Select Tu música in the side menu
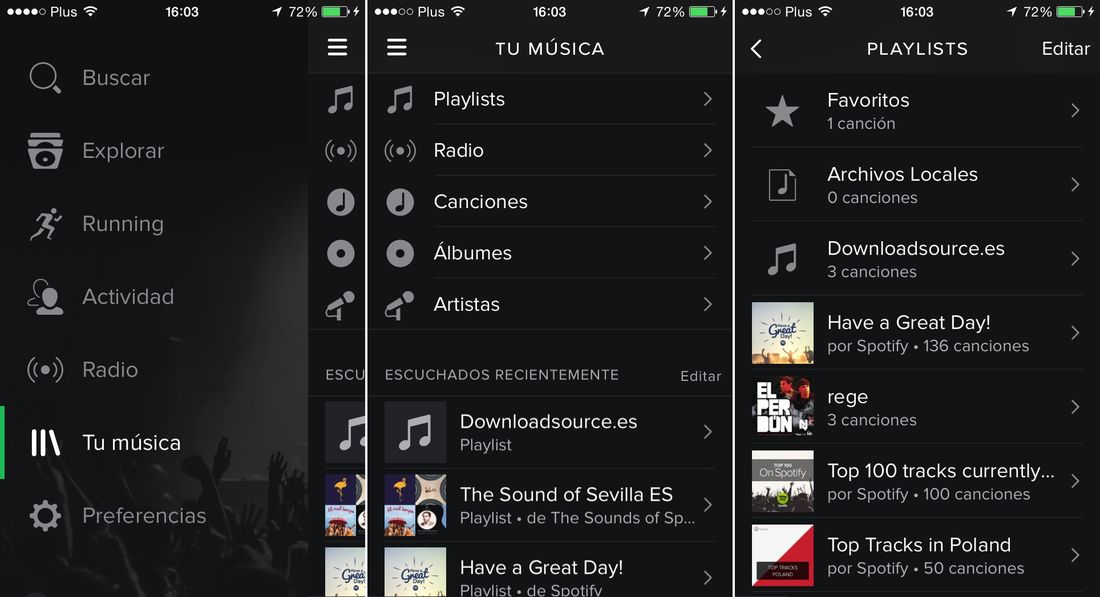Screen dimensions: 1100x597 tap(131, 443)
